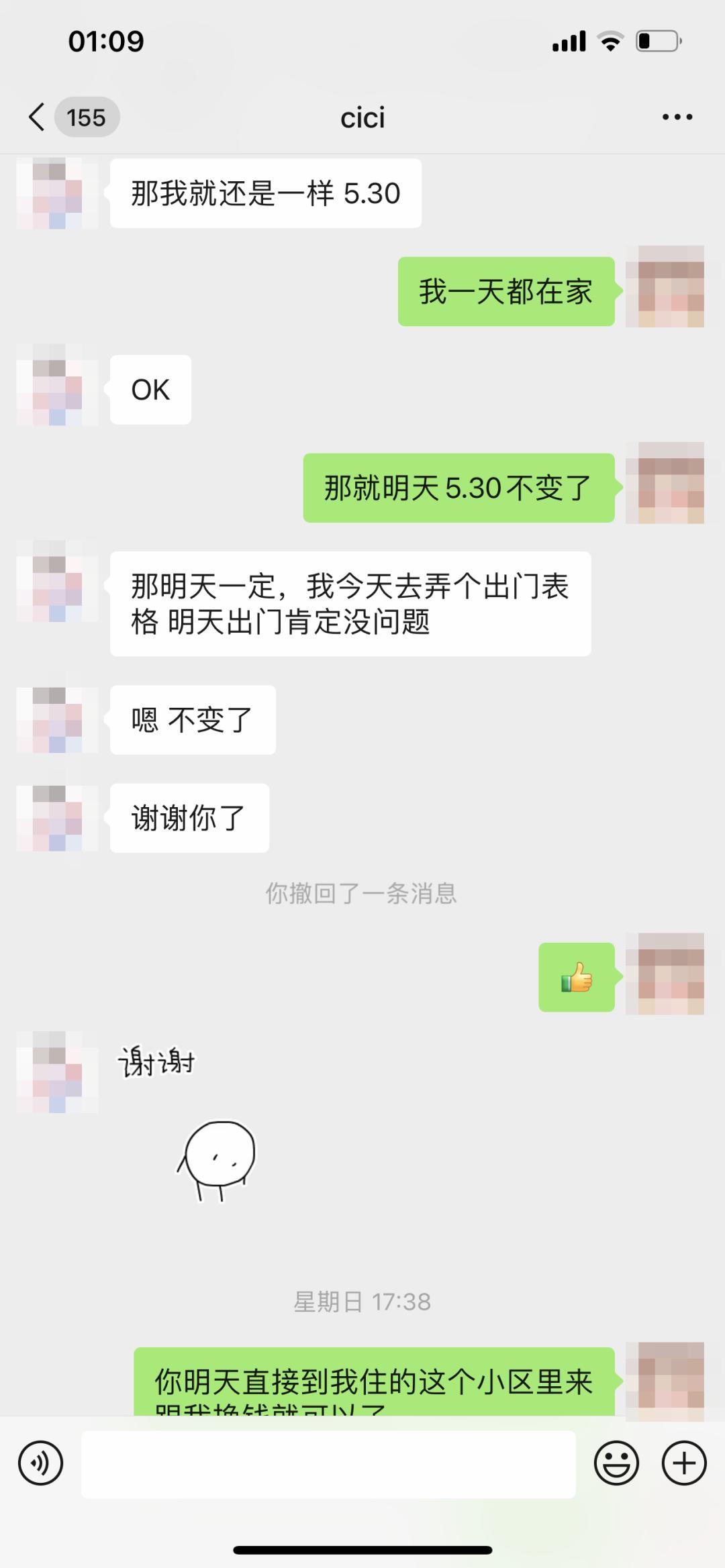
Task: Open the voice message input icon
Action: point(40,1464)
